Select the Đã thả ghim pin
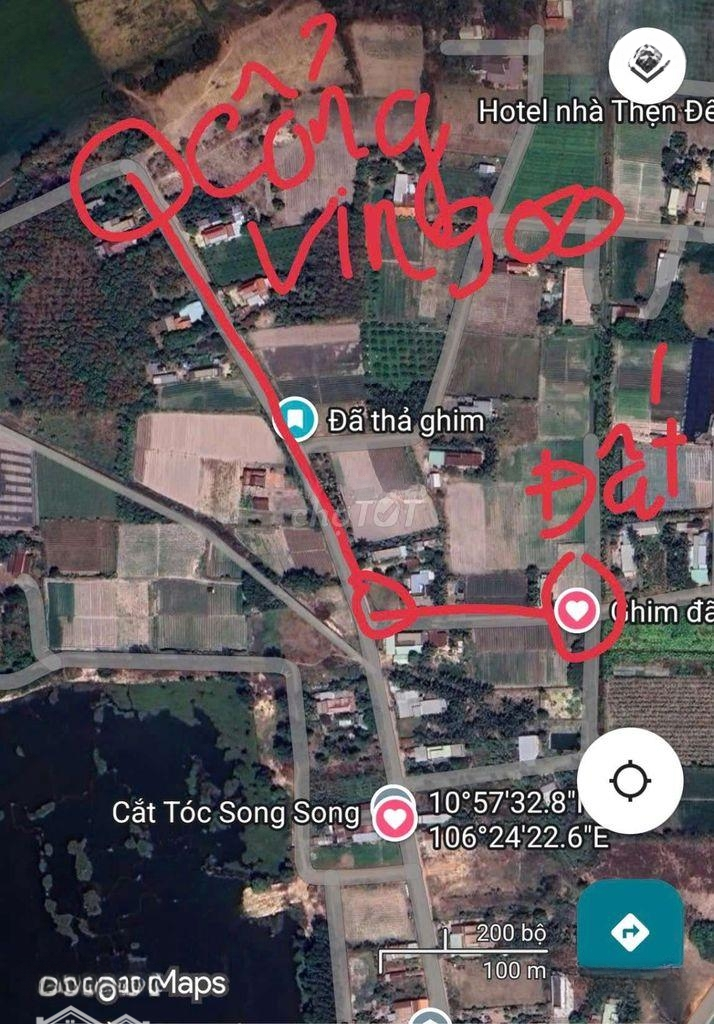714x1024 pixels. point(296,419)
